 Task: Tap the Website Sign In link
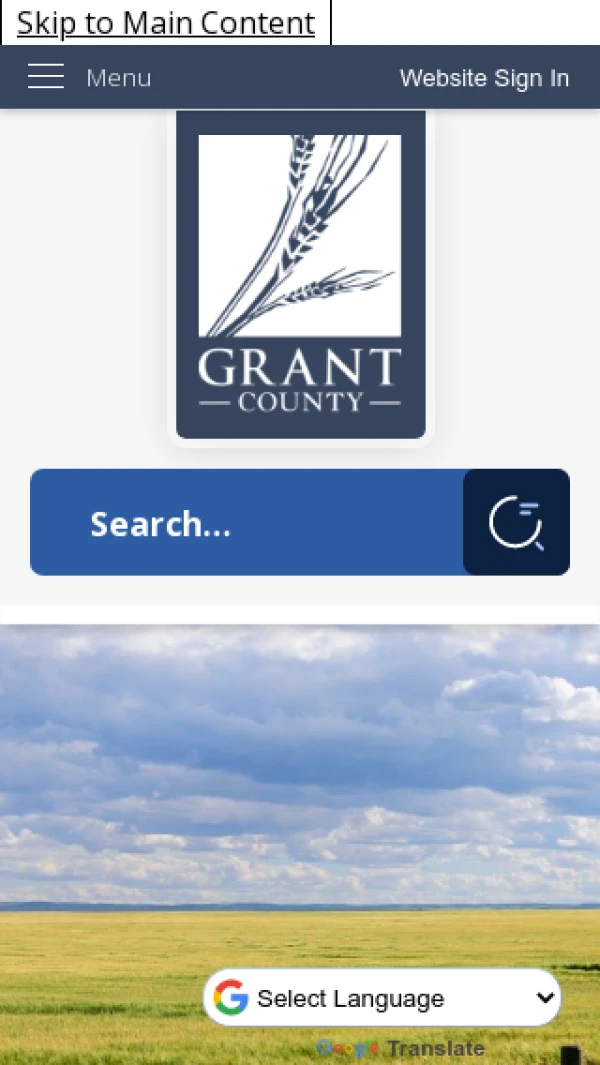coord(484,78)
